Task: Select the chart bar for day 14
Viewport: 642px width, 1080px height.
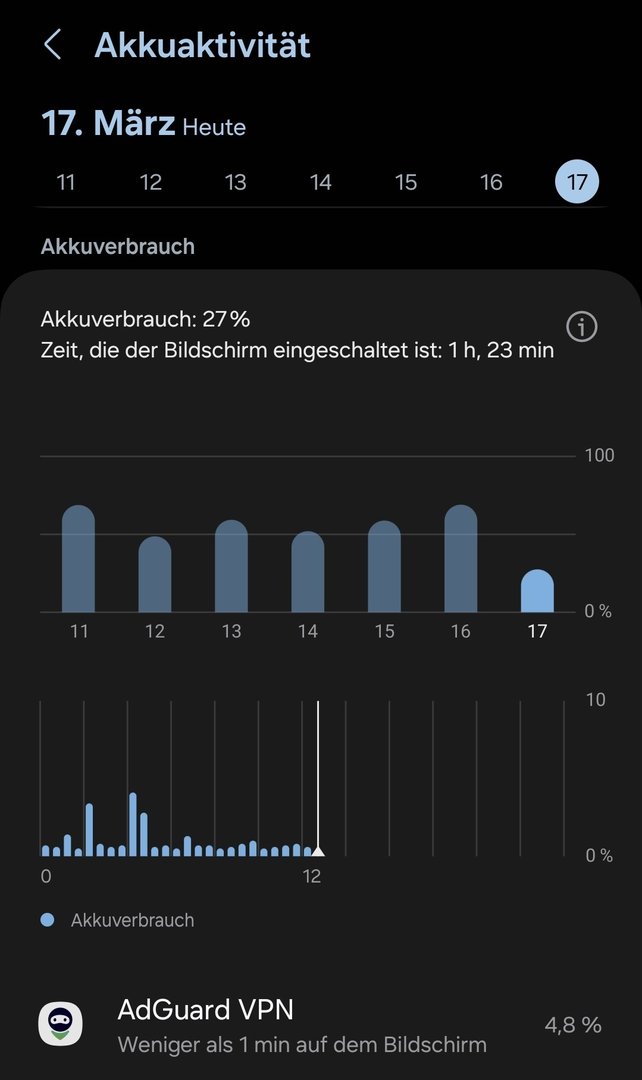Action: [x=308, y=572]
